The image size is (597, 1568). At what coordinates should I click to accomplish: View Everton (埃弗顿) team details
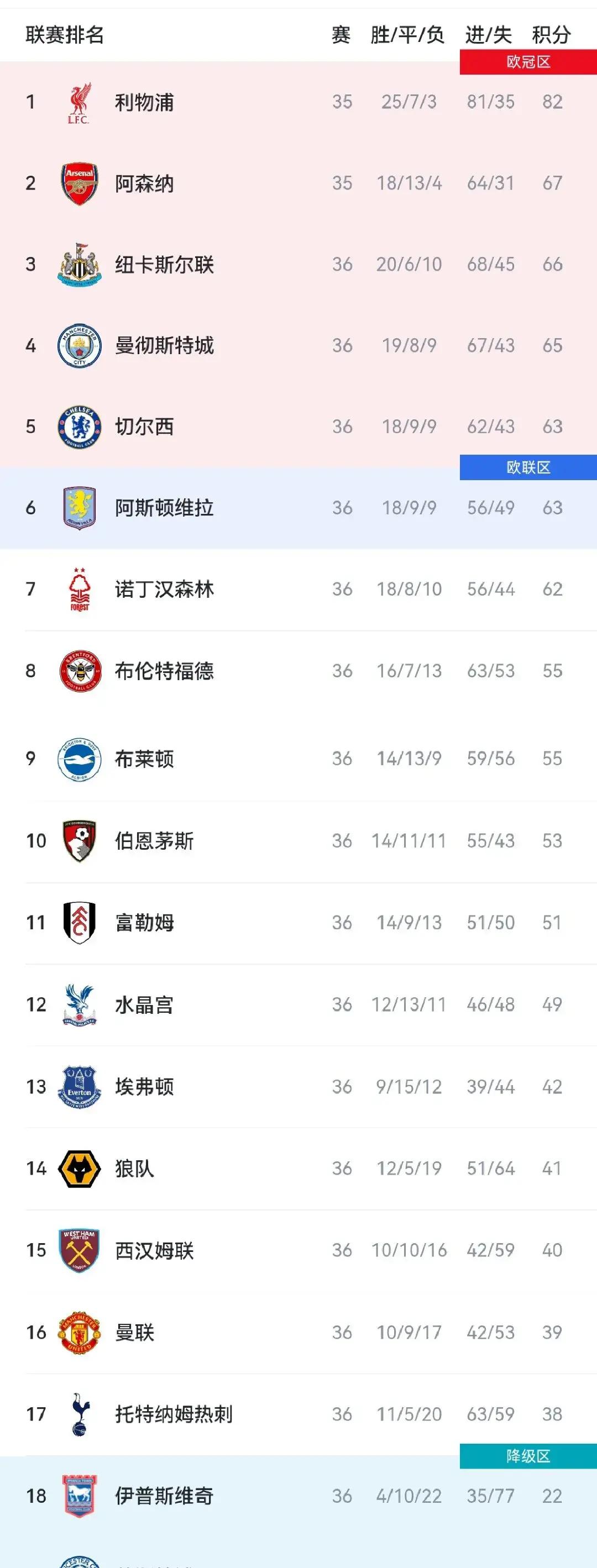144,1087
